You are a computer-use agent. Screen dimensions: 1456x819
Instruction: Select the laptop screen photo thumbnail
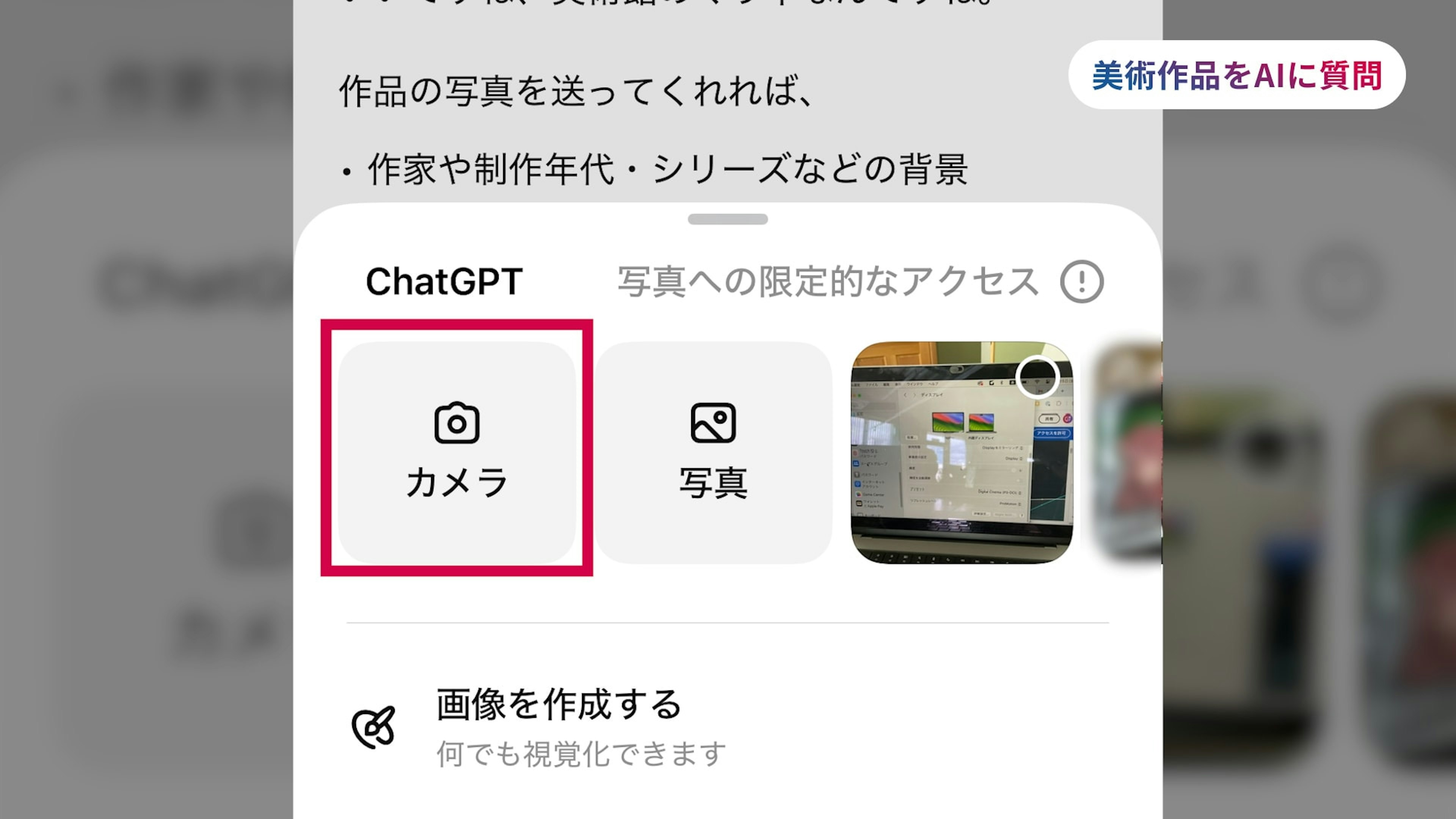[x=961, y=452]
